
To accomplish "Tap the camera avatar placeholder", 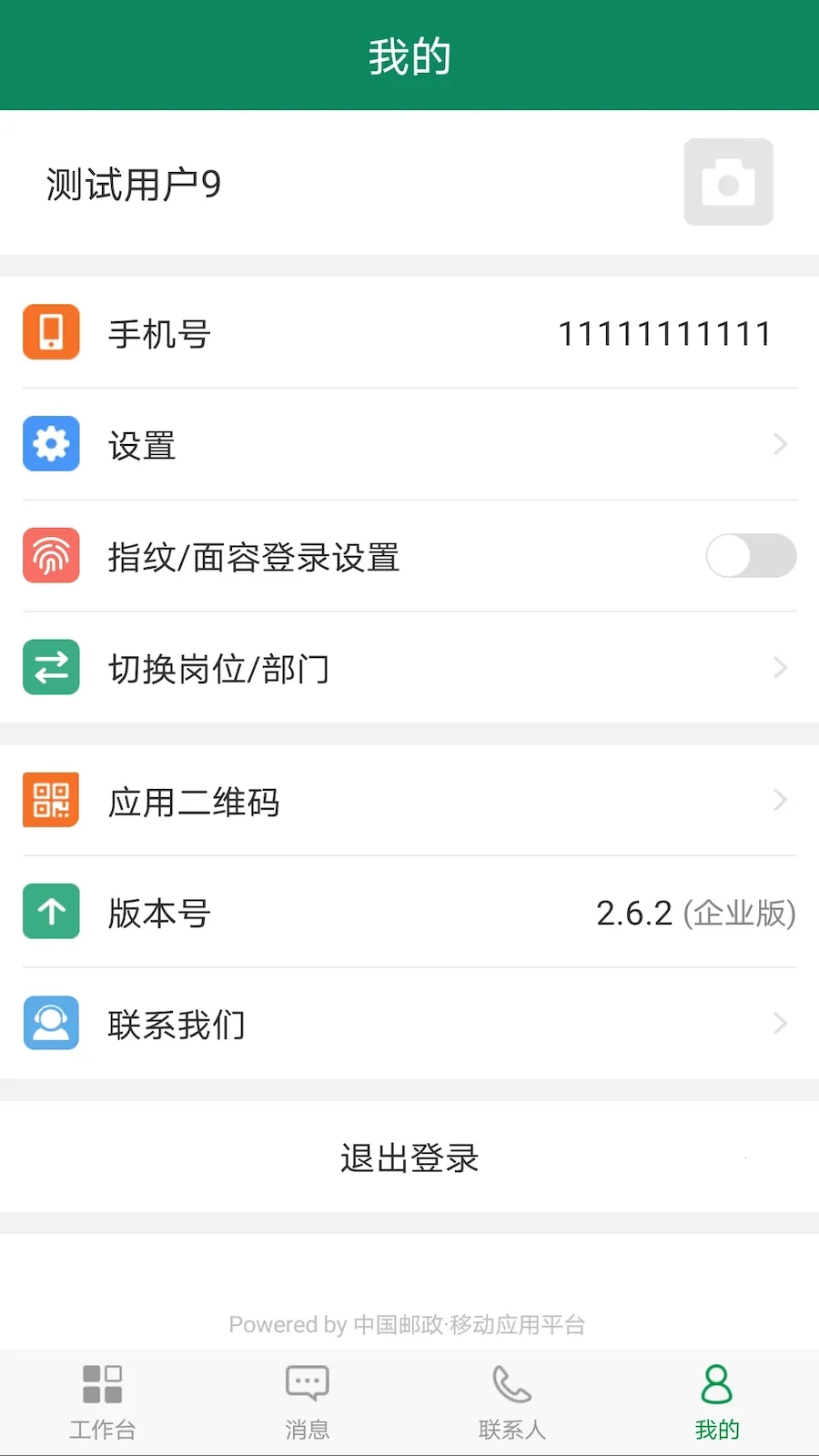I will (728, 182).
